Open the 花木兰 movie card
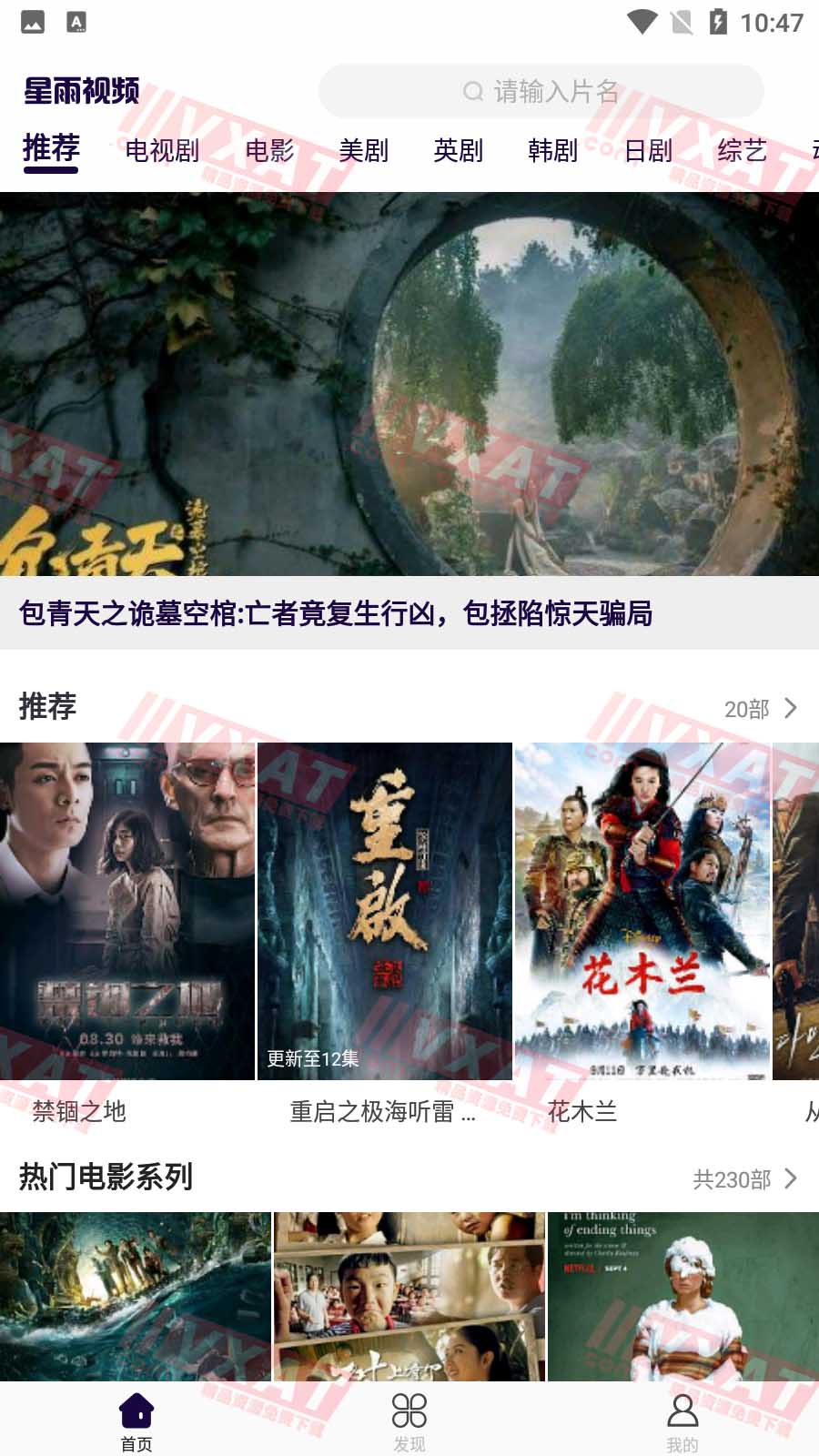This screenshot has width=819, height=1456. click(642, 912)
